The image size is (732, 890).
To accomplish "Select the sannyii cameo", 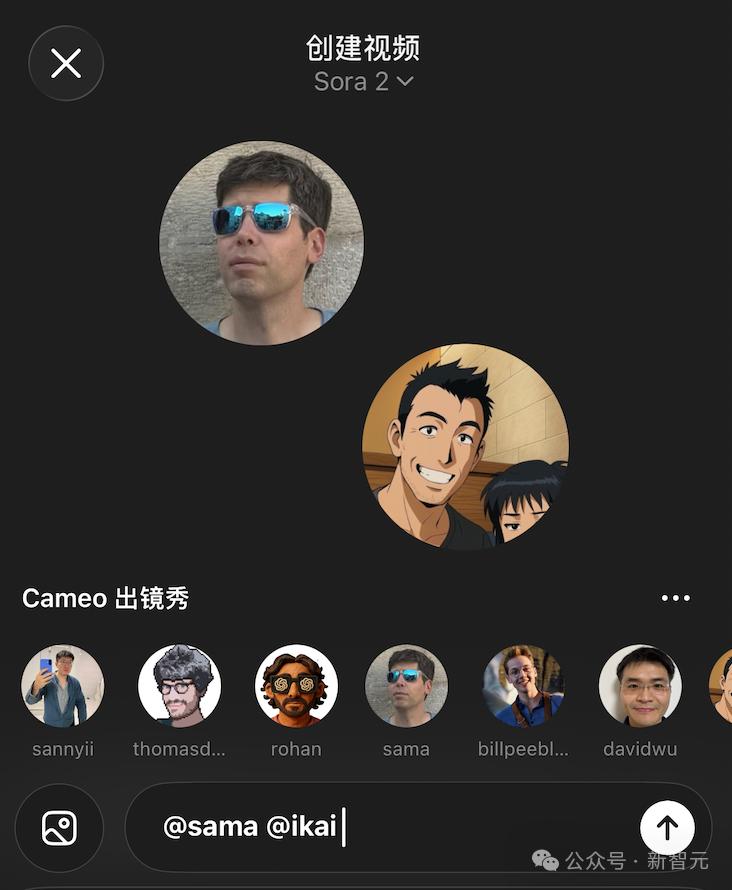I will [x=63, y=686].
